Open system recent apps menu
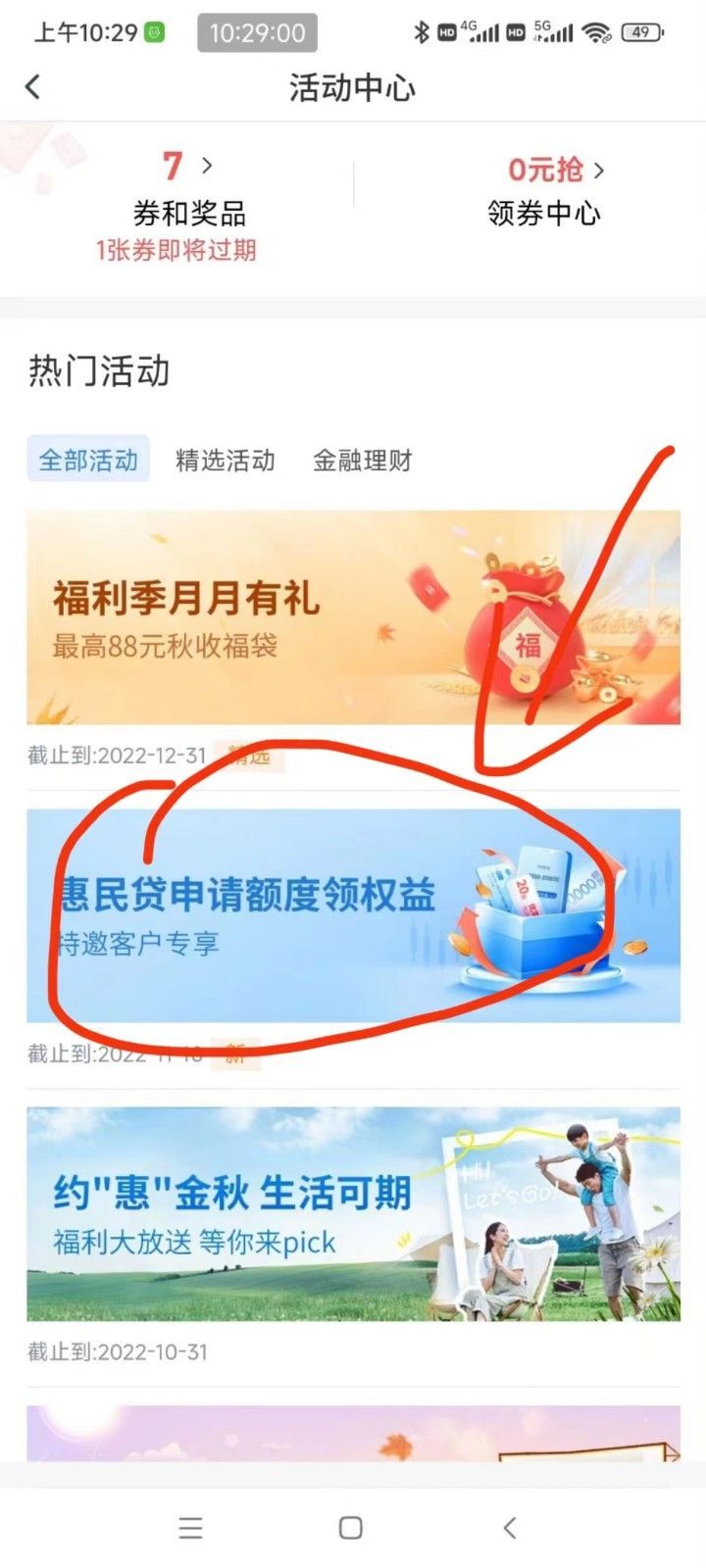Screen dimensions: 706x1568 coord(190,1527)
